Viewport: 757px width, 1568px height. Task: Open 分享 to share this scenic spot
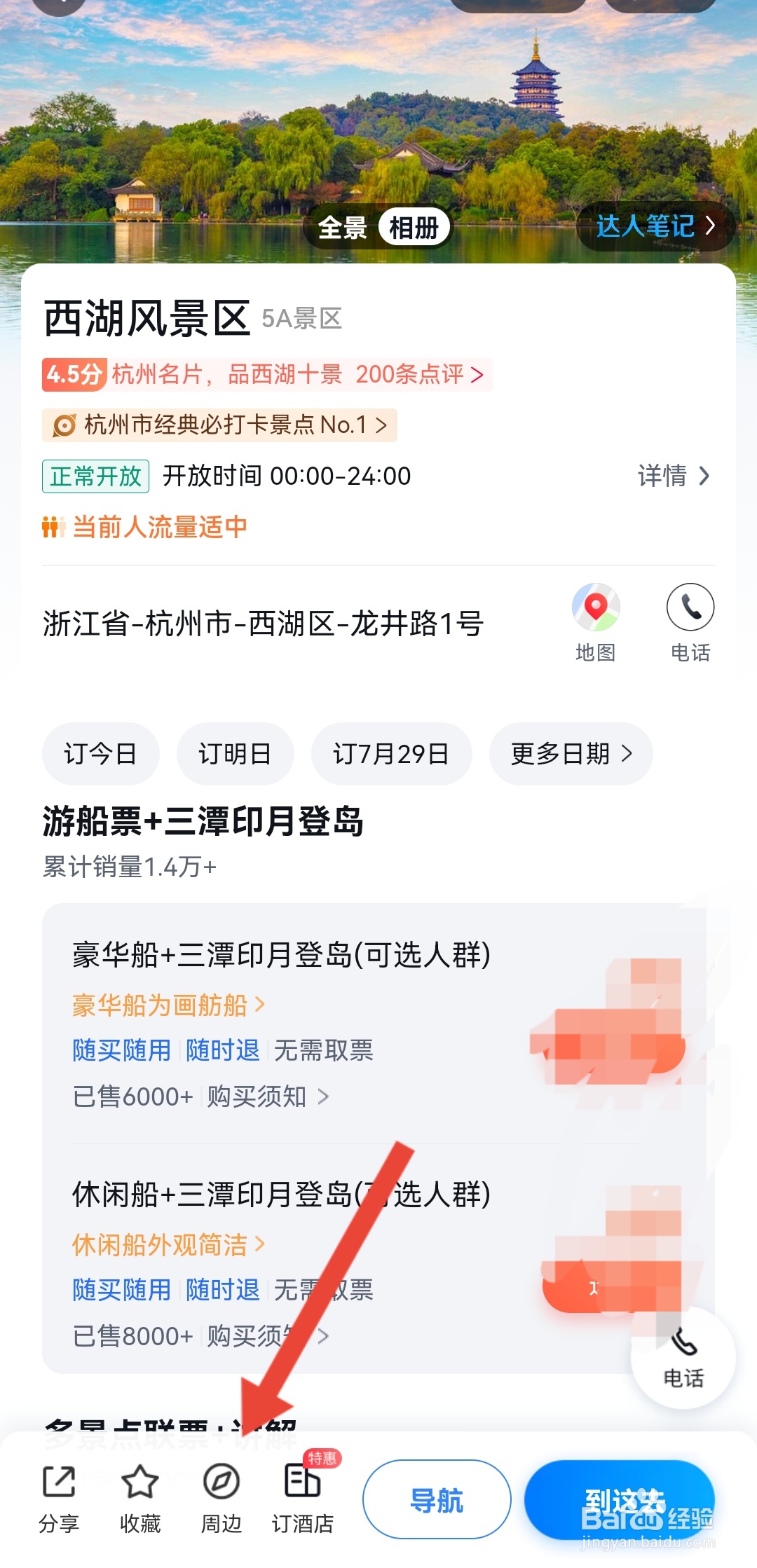tap(60, 1492)
